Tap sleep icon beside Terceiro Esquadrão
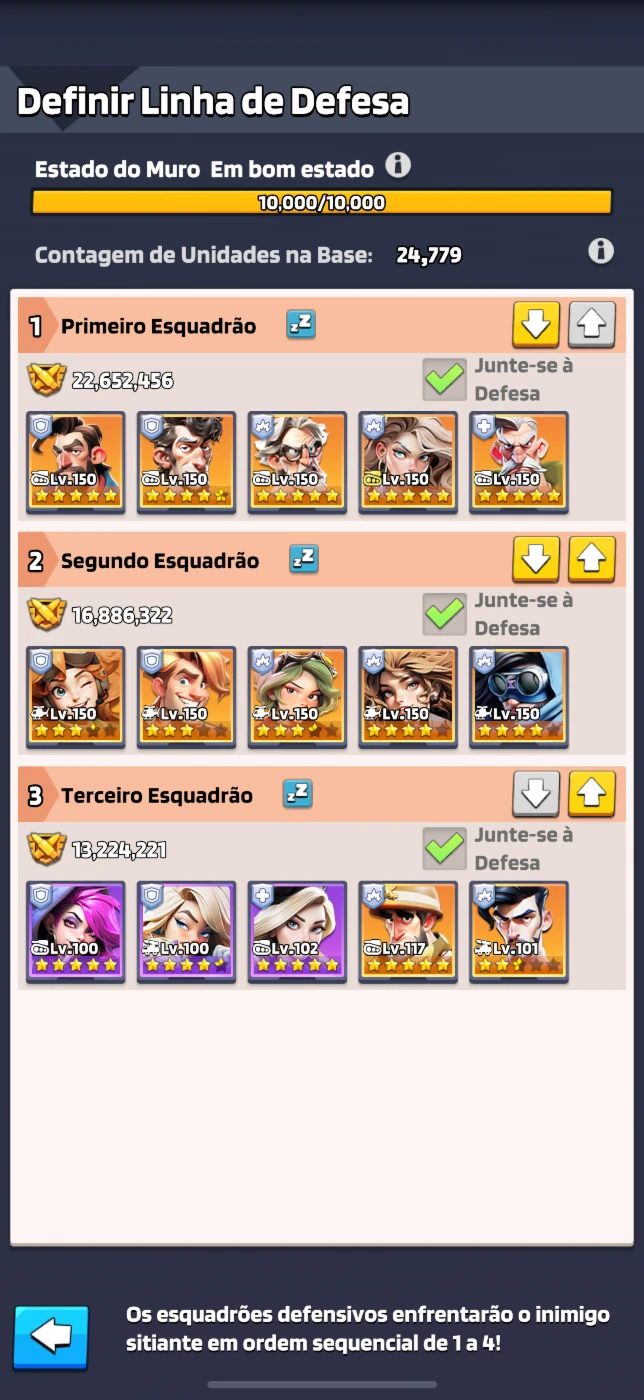The image size is (644, 1400). [298, 794]
